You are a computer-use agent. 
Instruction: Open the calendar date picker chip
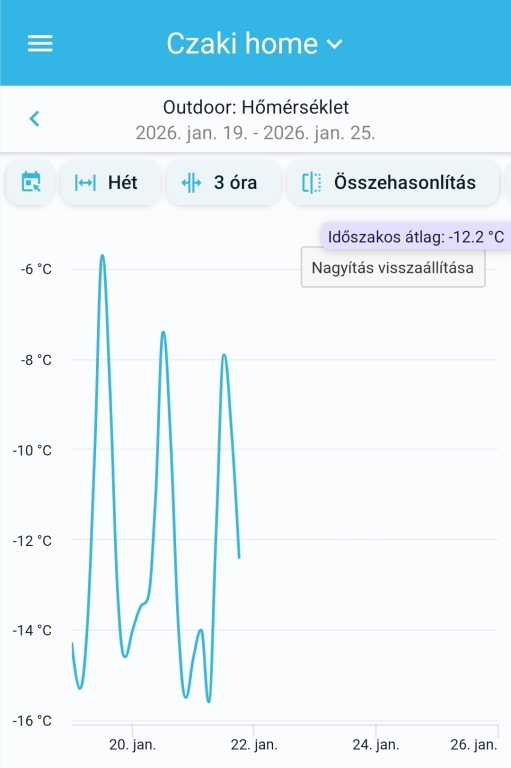30,183
